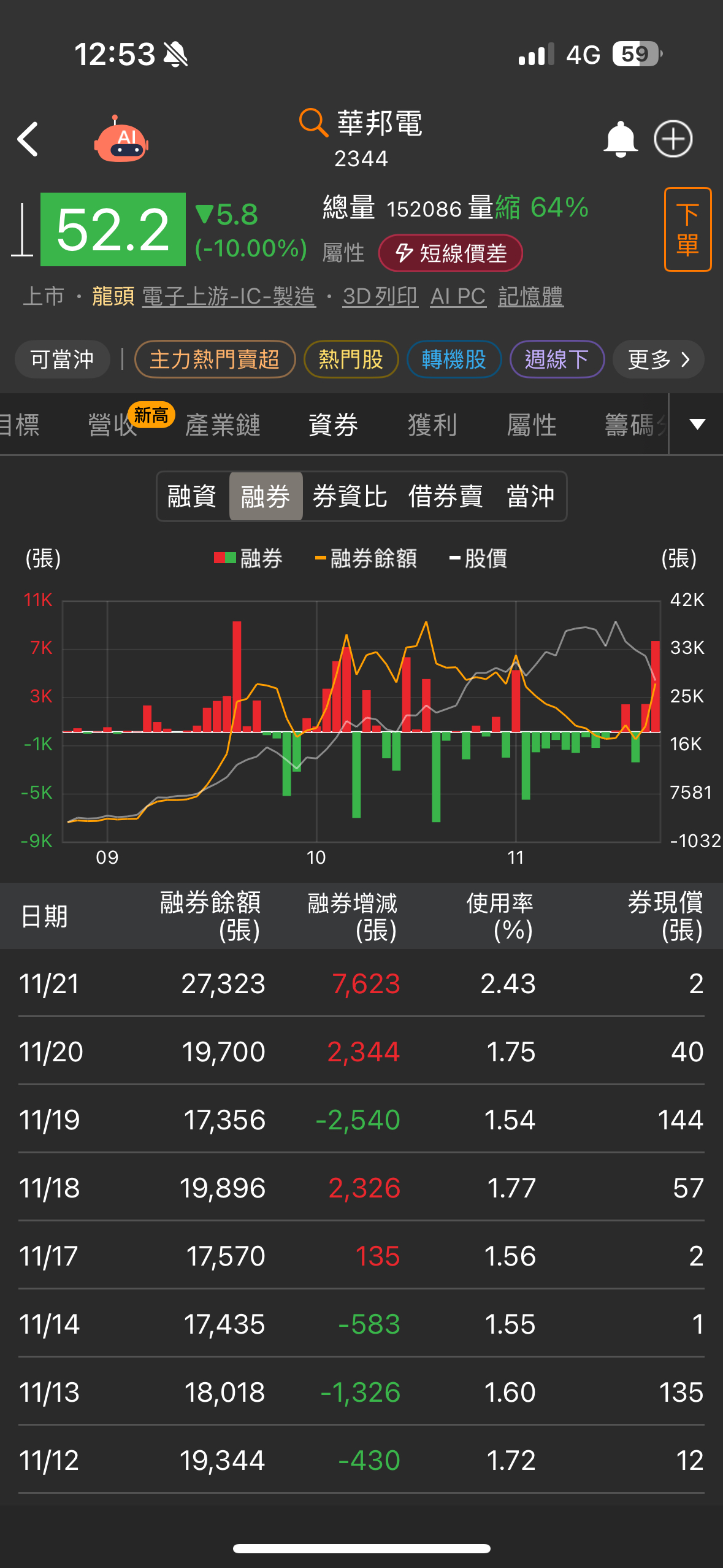Open hidden tabs with the down arrow
Screen dimensions: 723x1568
(x=697, y=425)
